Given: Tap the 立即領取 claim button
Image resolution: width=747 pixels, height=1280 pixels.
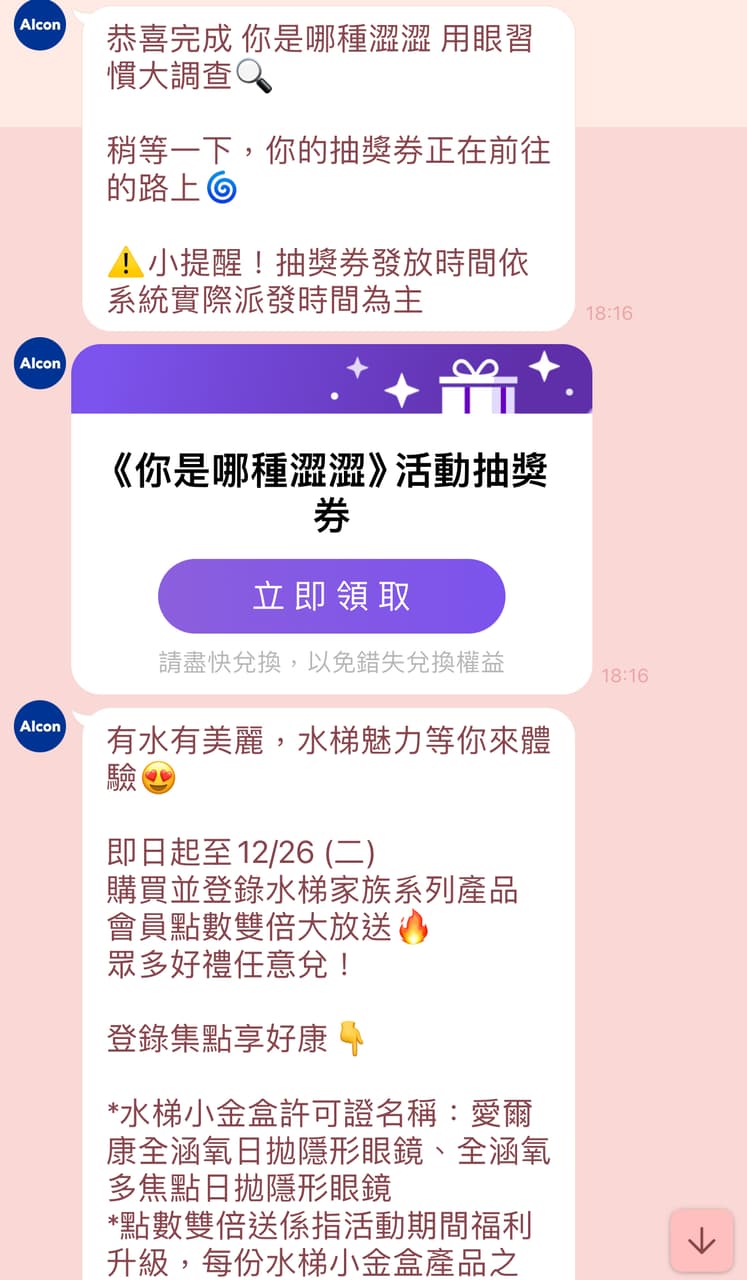Looking at the screenshot, I should (331, 596).
